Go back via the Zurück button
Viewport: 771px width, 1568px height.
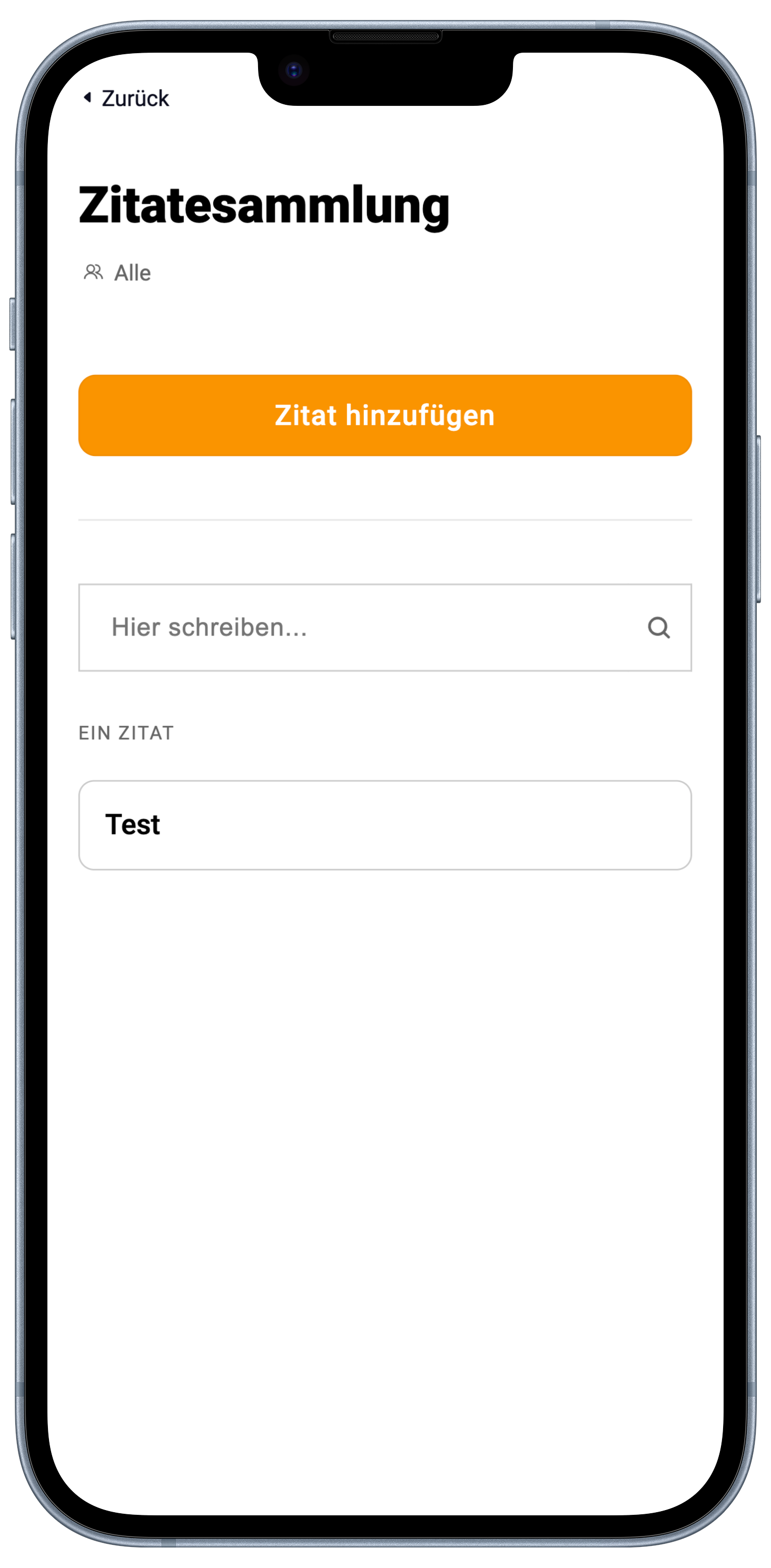click(x=127, y=98)
